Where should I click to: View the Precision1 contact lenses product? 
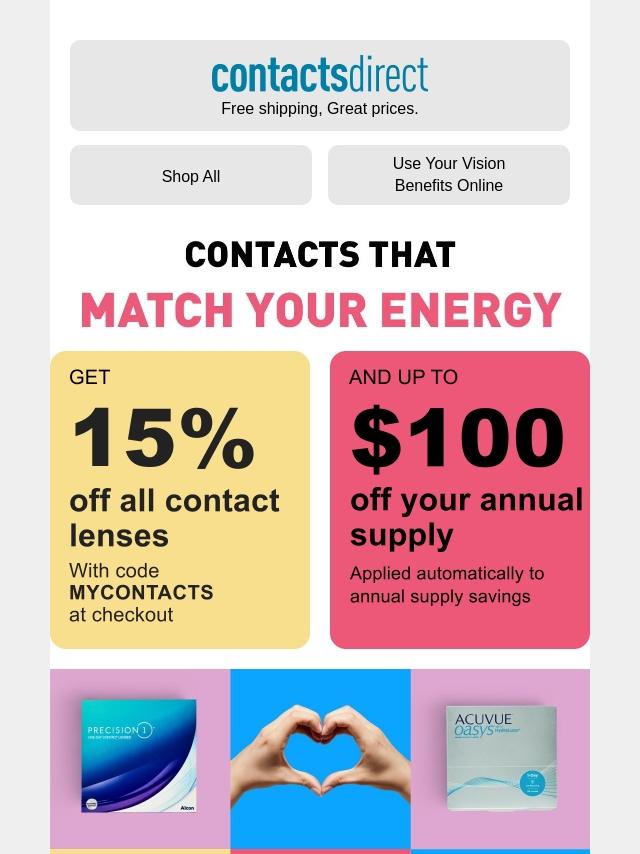click(140, 757)
